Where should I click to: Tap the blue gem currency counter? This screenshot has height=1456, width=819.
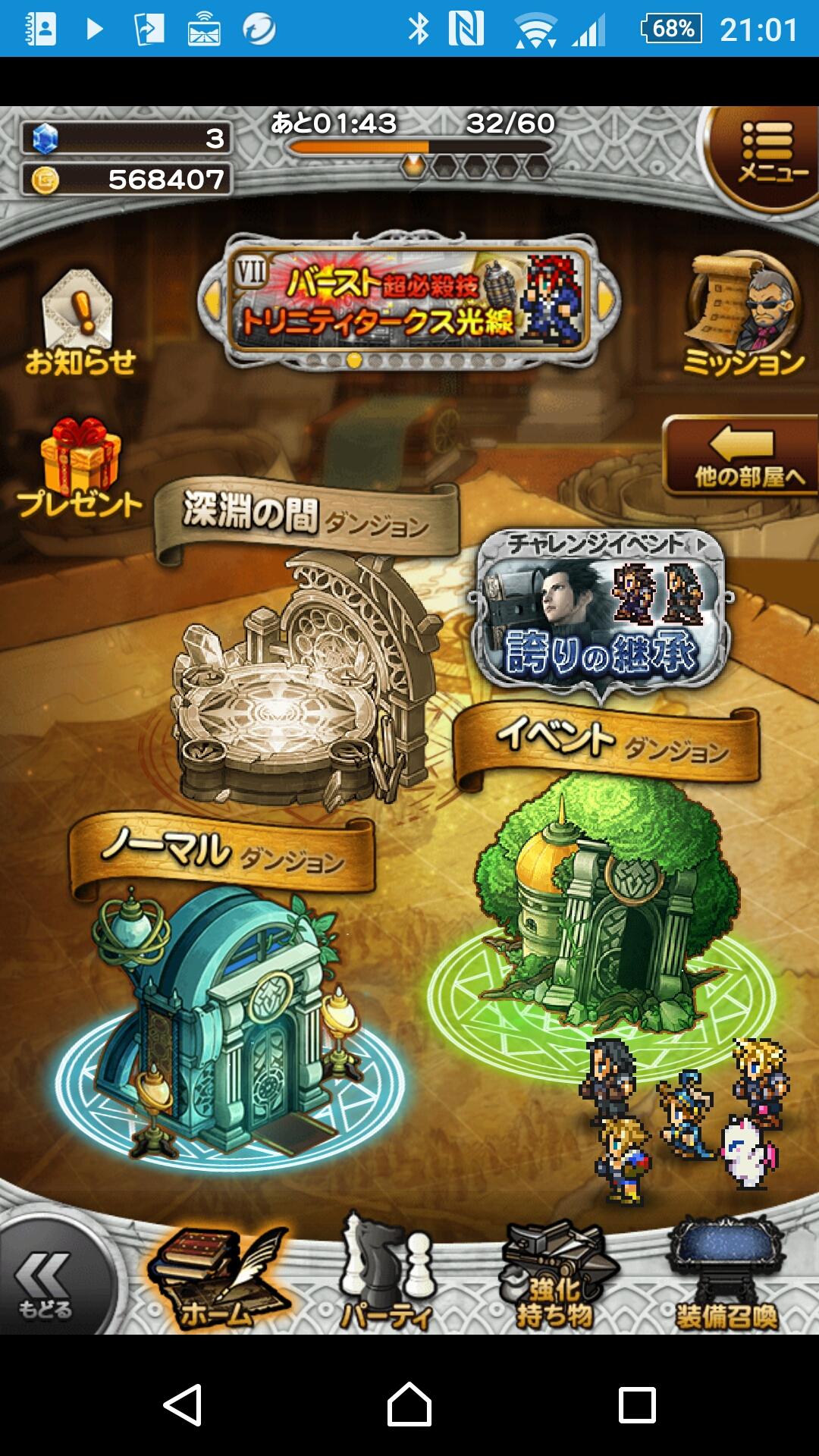[x=125, y=136]
